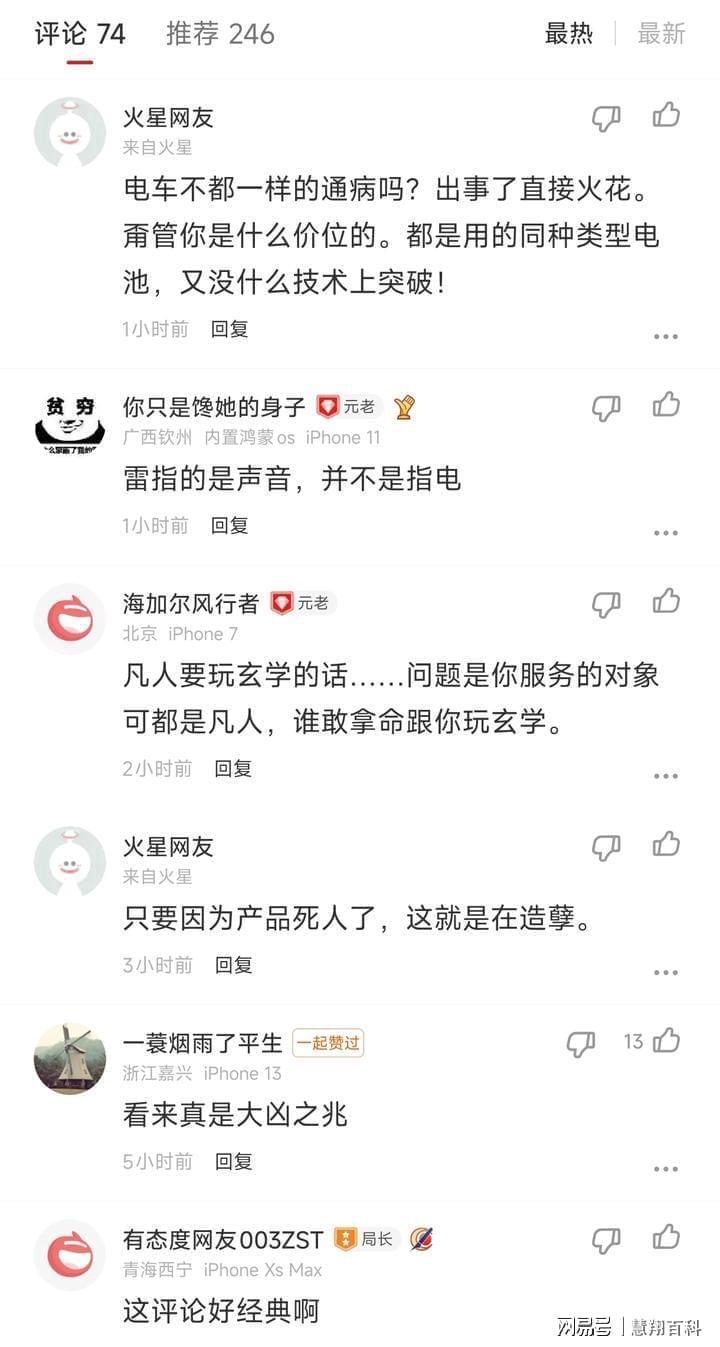Dislike the comment 只要因为产品死人了

tap(606, 847)
